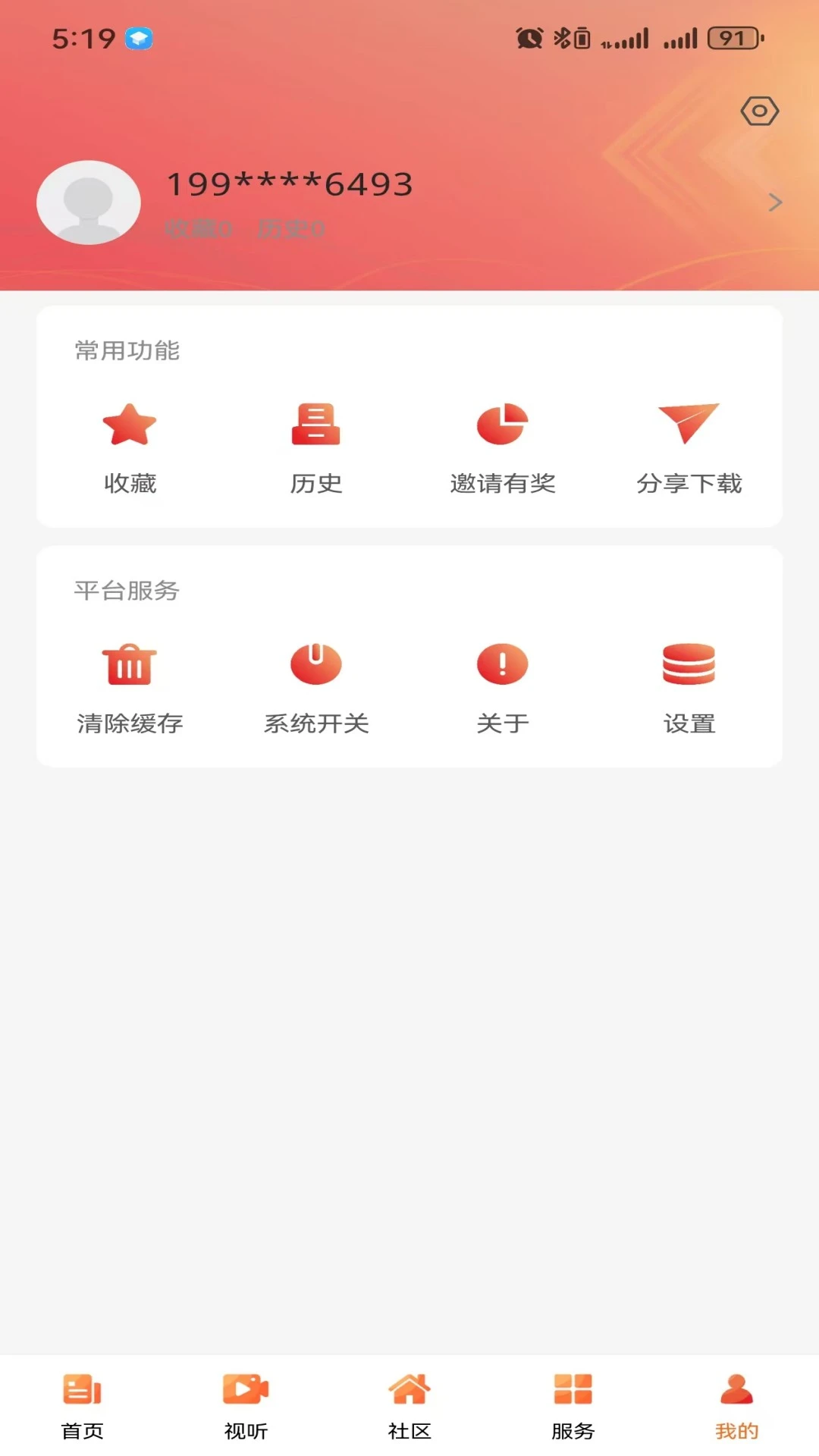Go to the 社区 community tab
This screenshot has height=1456, width=819.
[409, 1404]
